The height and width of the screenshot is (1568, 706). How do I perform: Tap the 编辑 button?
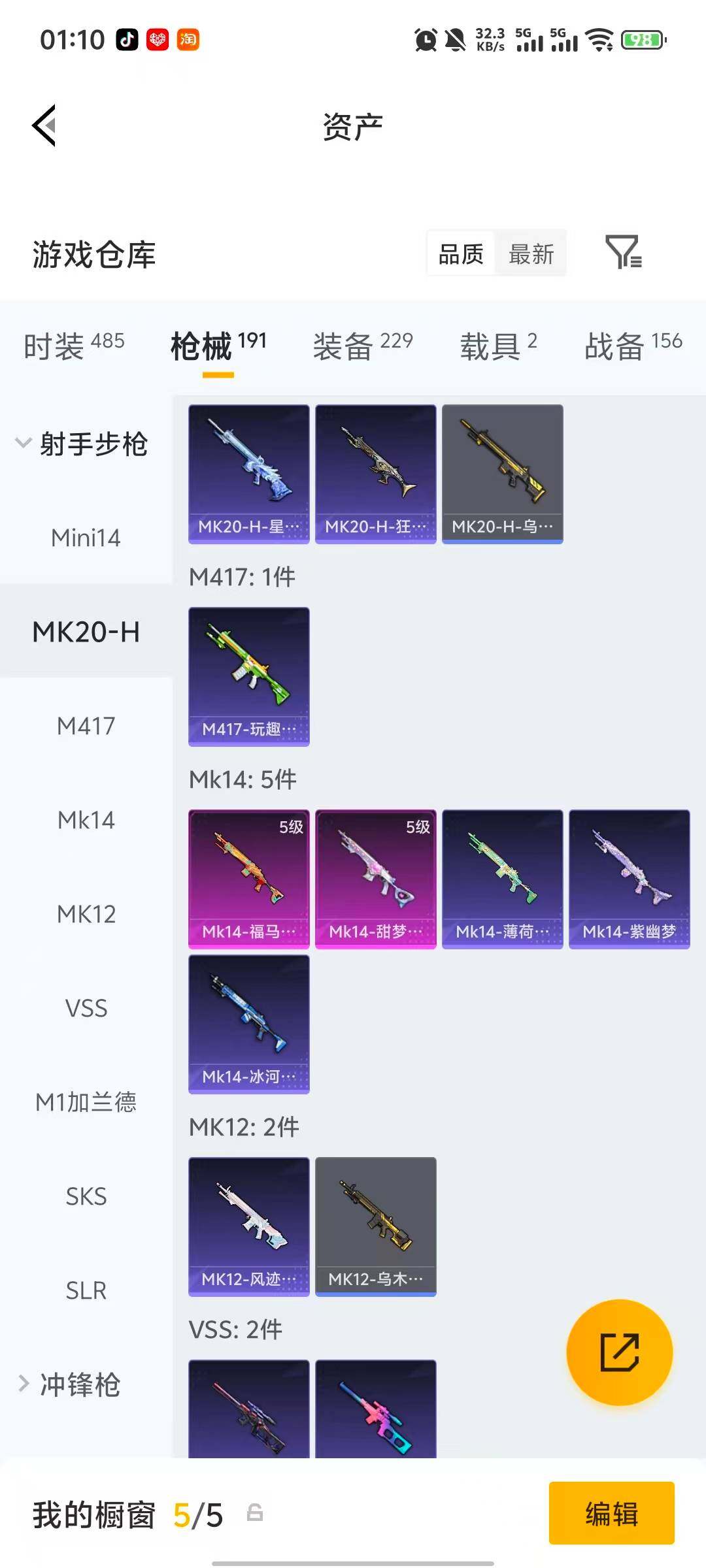coord(611,1513)
